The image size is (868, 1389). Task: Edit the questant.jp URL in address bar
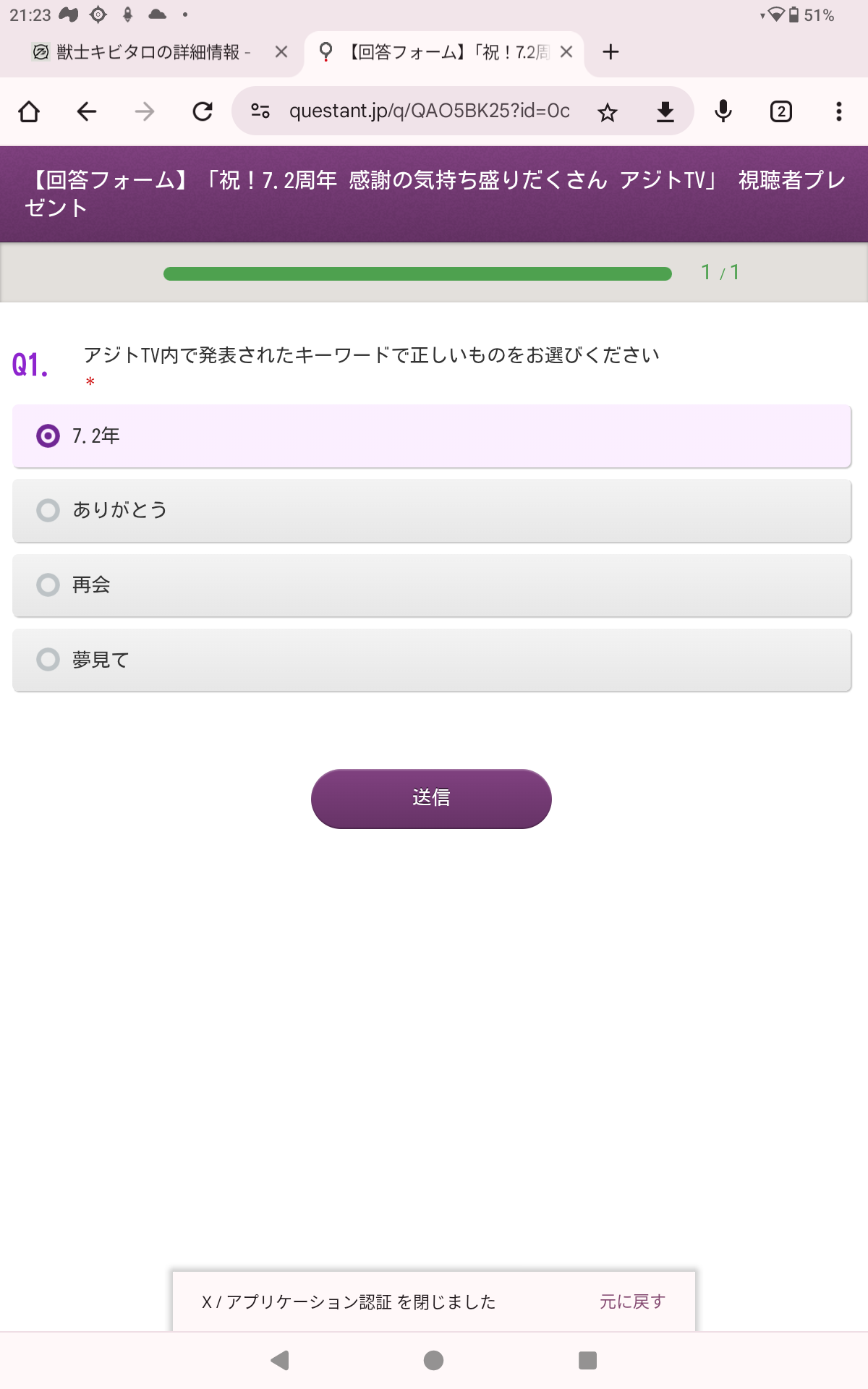(430, 111)
